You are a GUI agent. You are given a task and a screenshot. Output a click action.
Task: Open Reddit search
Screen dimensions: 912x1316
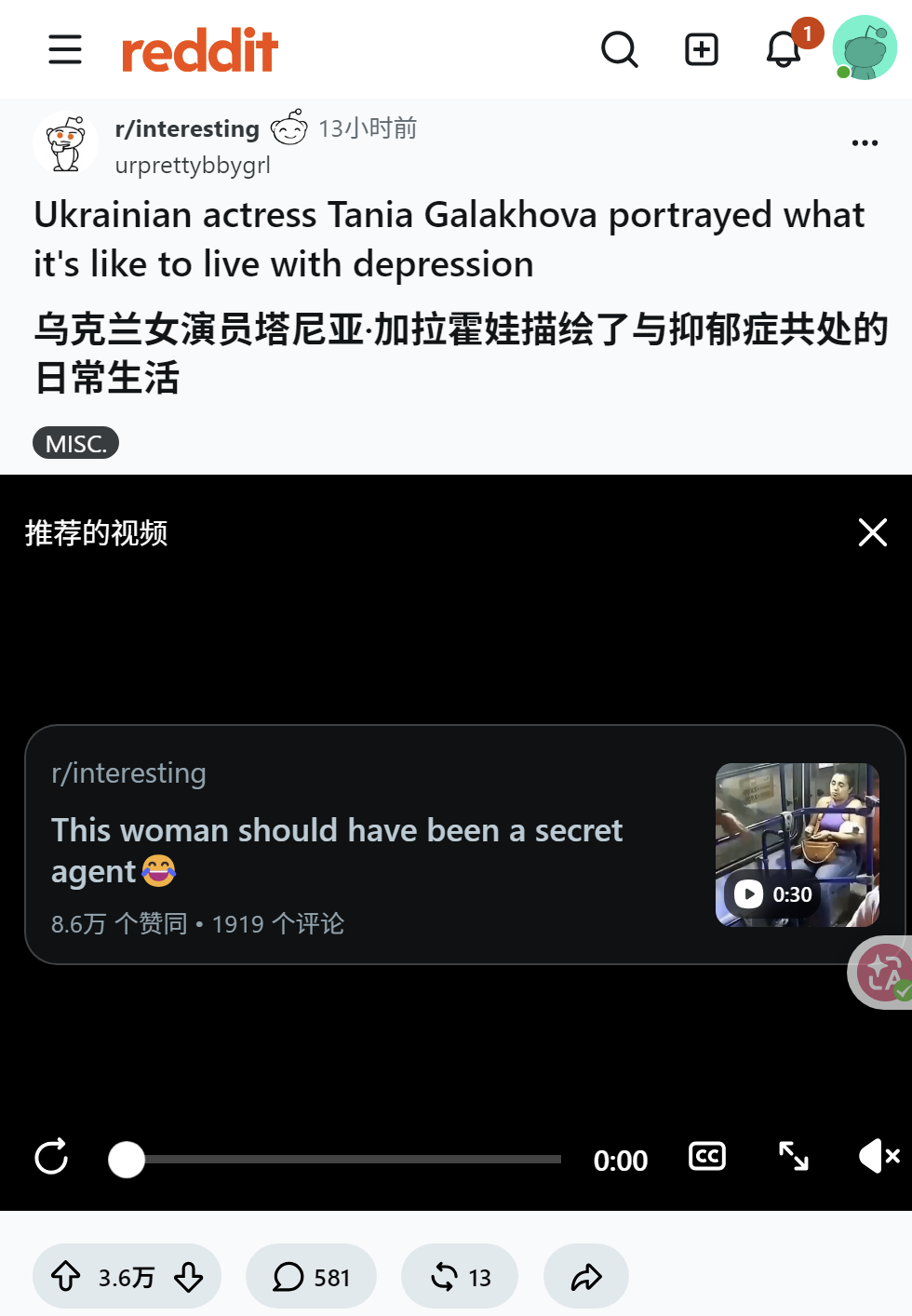point(620,49)
